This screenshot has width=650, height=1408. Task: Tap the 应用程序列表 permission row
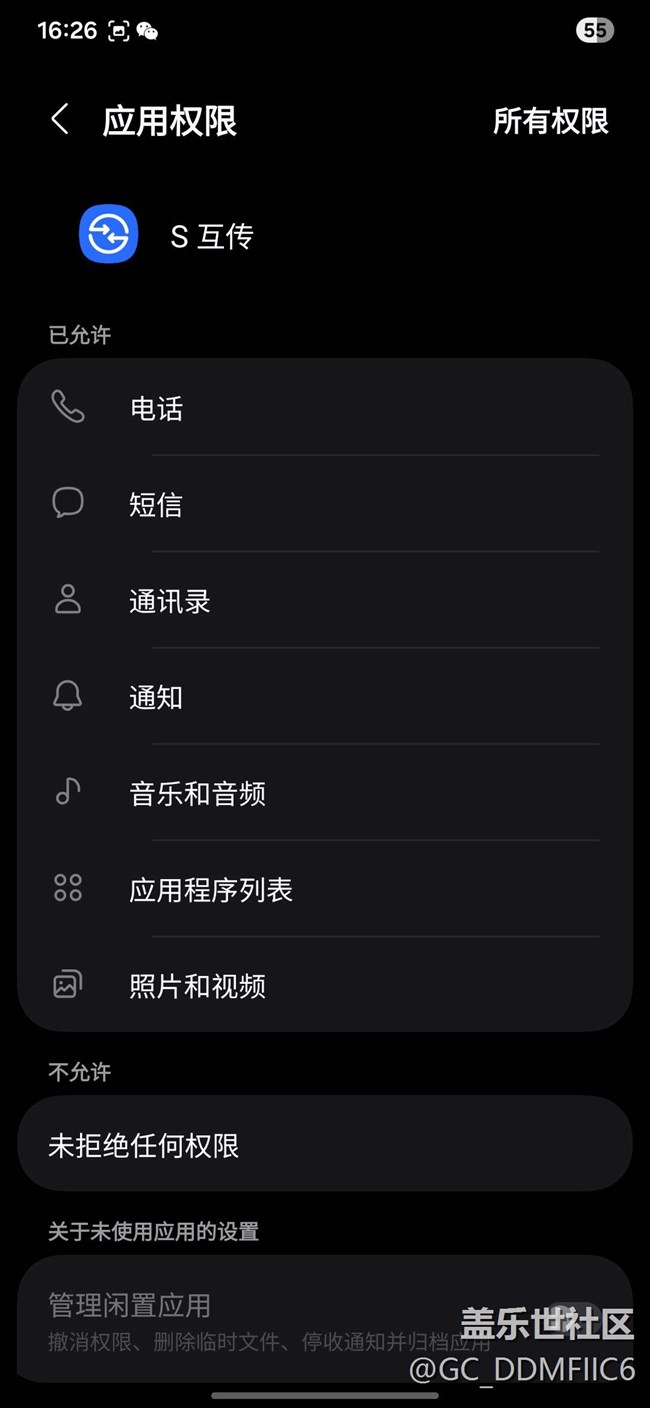325,889
